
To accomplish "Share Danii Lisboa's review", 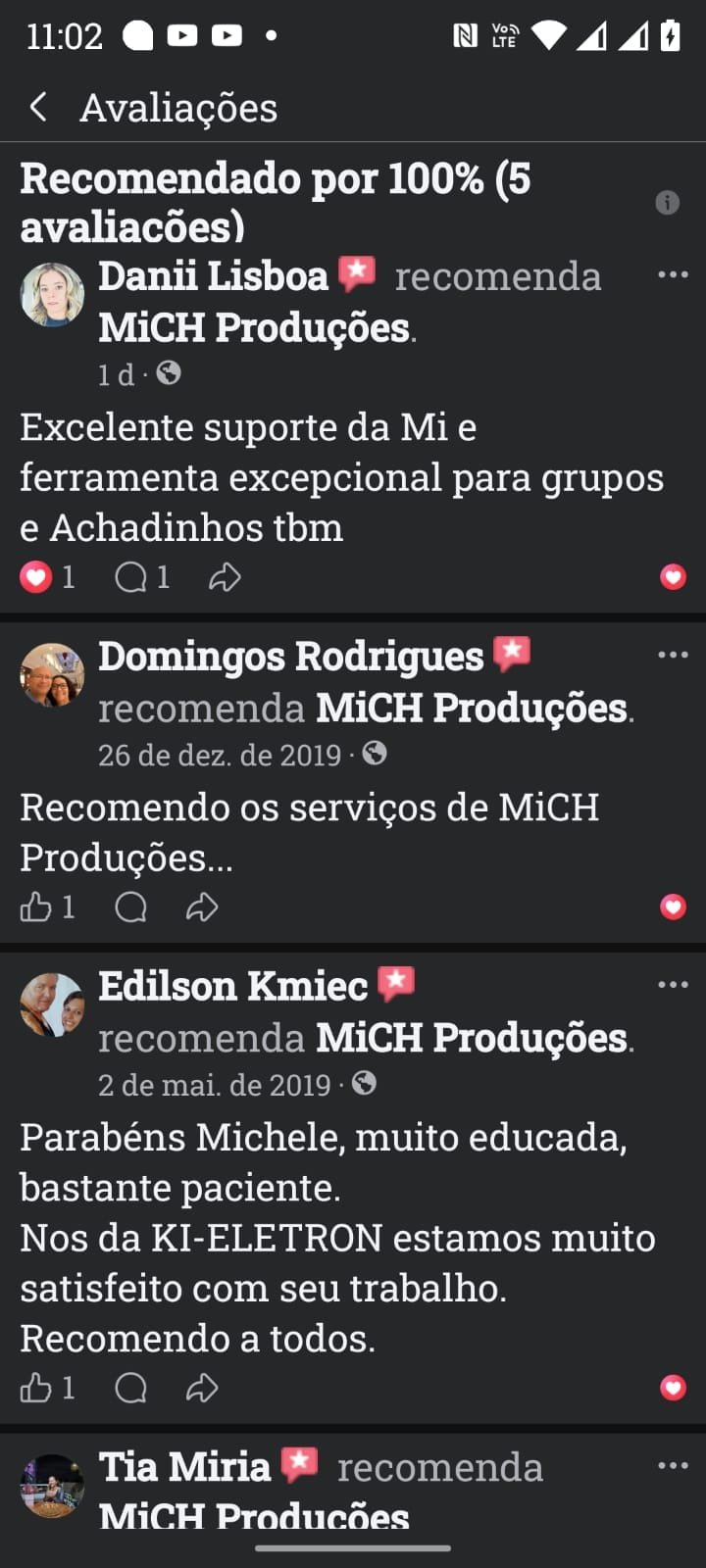I will click(x=225, y=577).
